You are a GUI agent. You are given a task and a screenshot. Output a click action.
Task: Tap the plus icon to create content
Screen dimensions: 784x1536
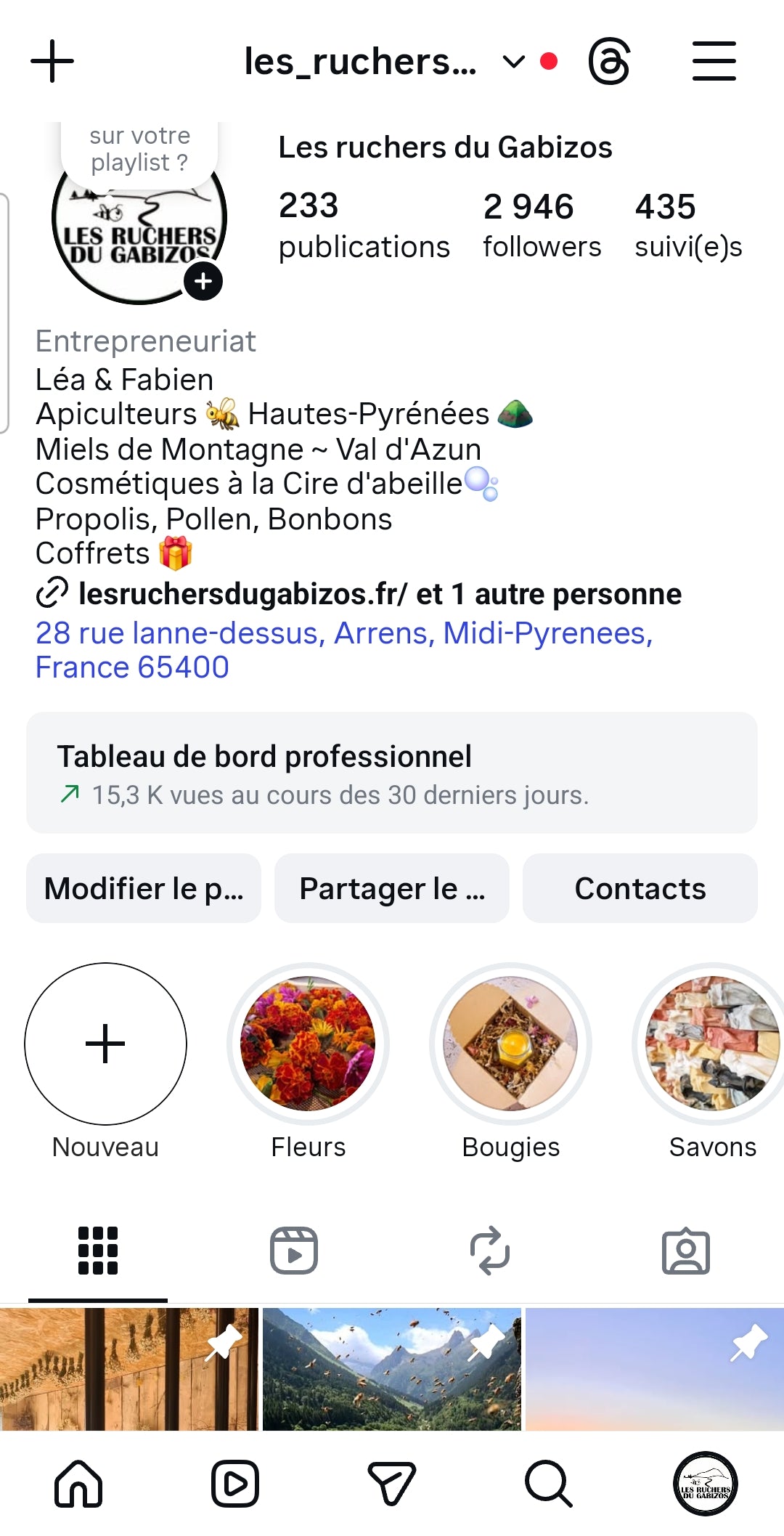(x=52, y=62)
